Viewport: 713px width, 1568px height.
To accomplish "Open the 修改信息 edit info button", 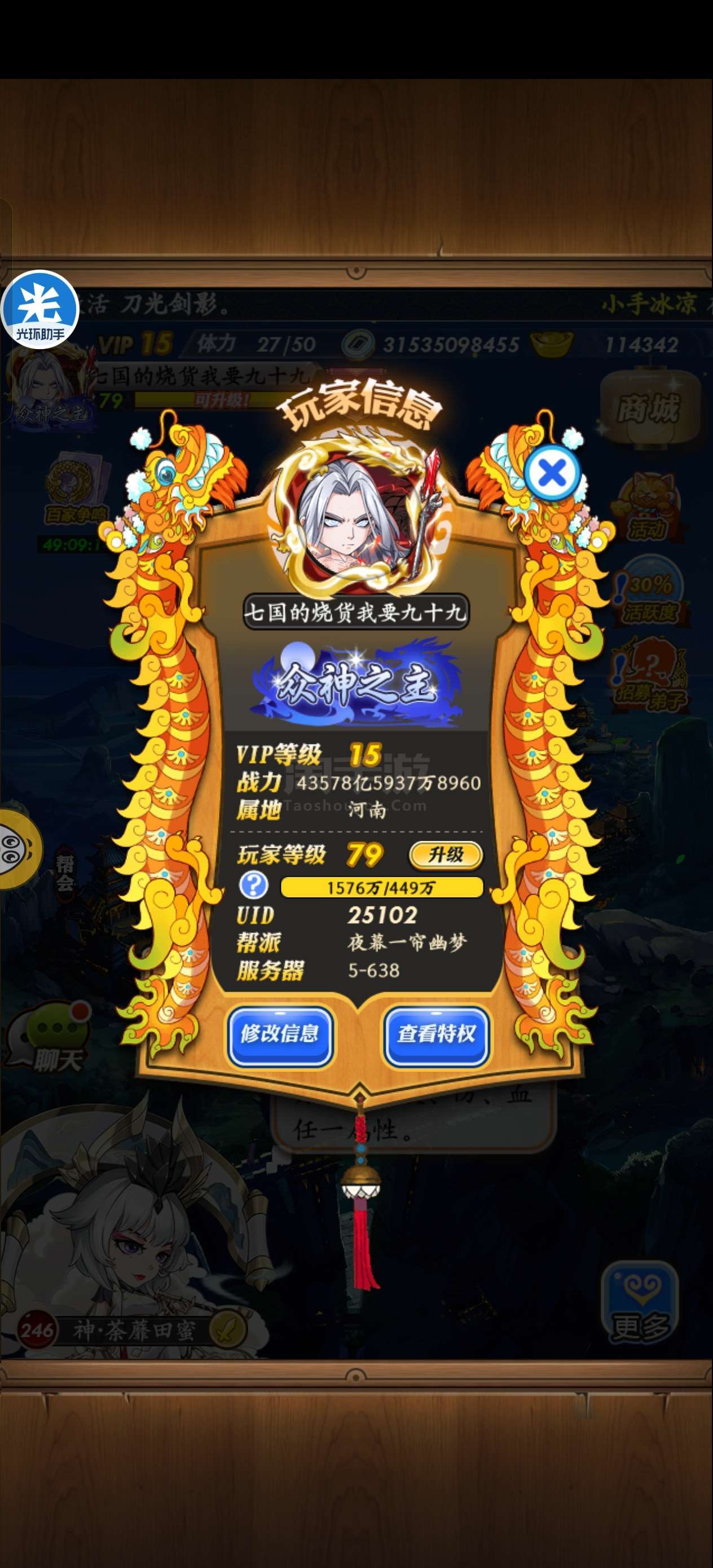I will click(279, 1034).
